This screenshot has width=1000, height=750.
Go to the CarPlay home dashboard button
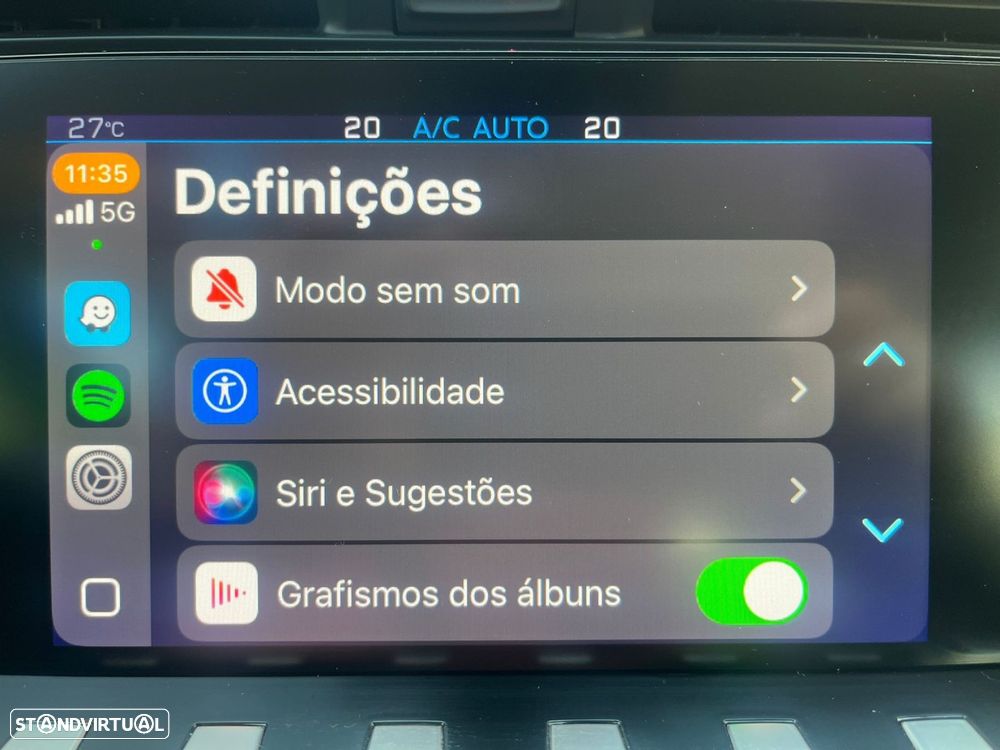point(100,597)
